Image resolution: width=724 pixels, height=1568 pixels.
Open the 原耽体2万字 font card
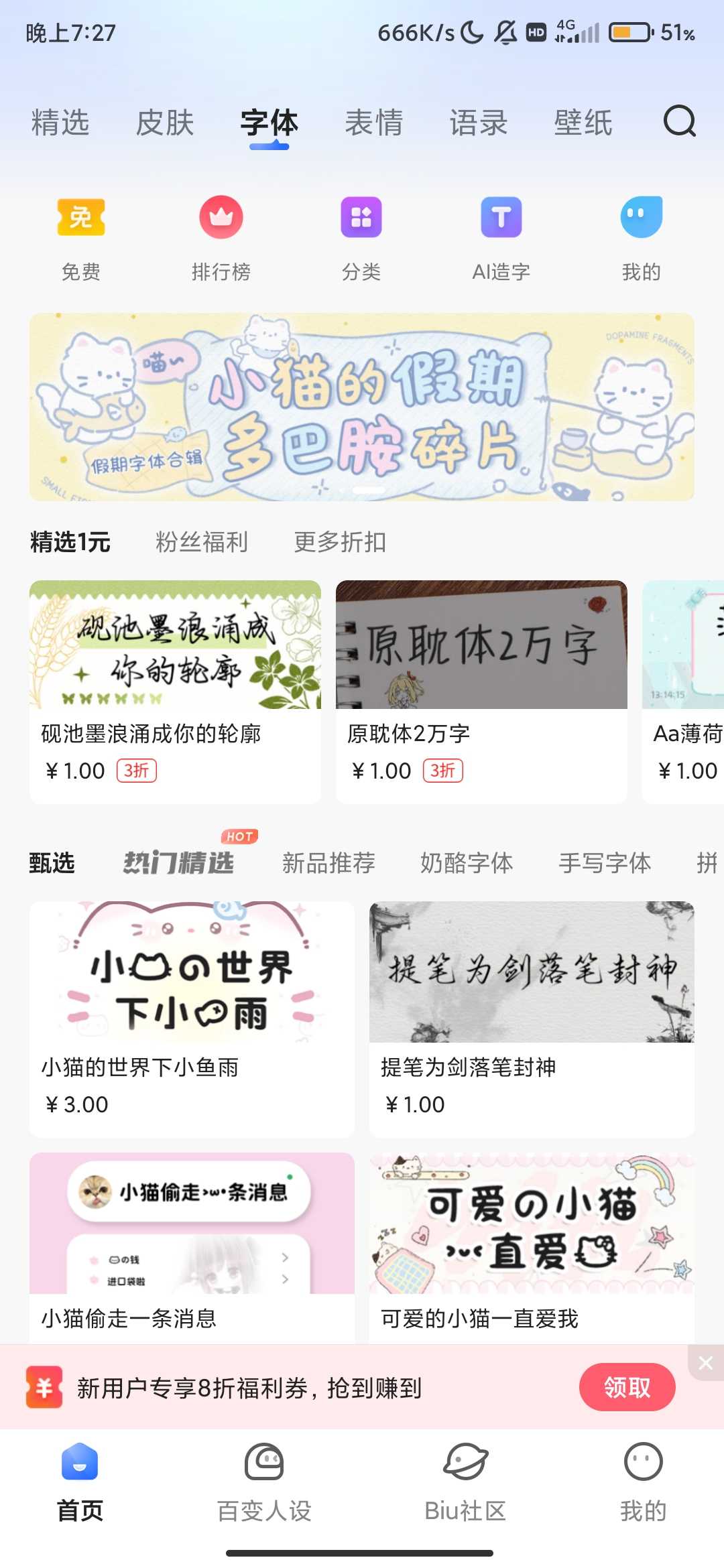click(x=481, y=691)
